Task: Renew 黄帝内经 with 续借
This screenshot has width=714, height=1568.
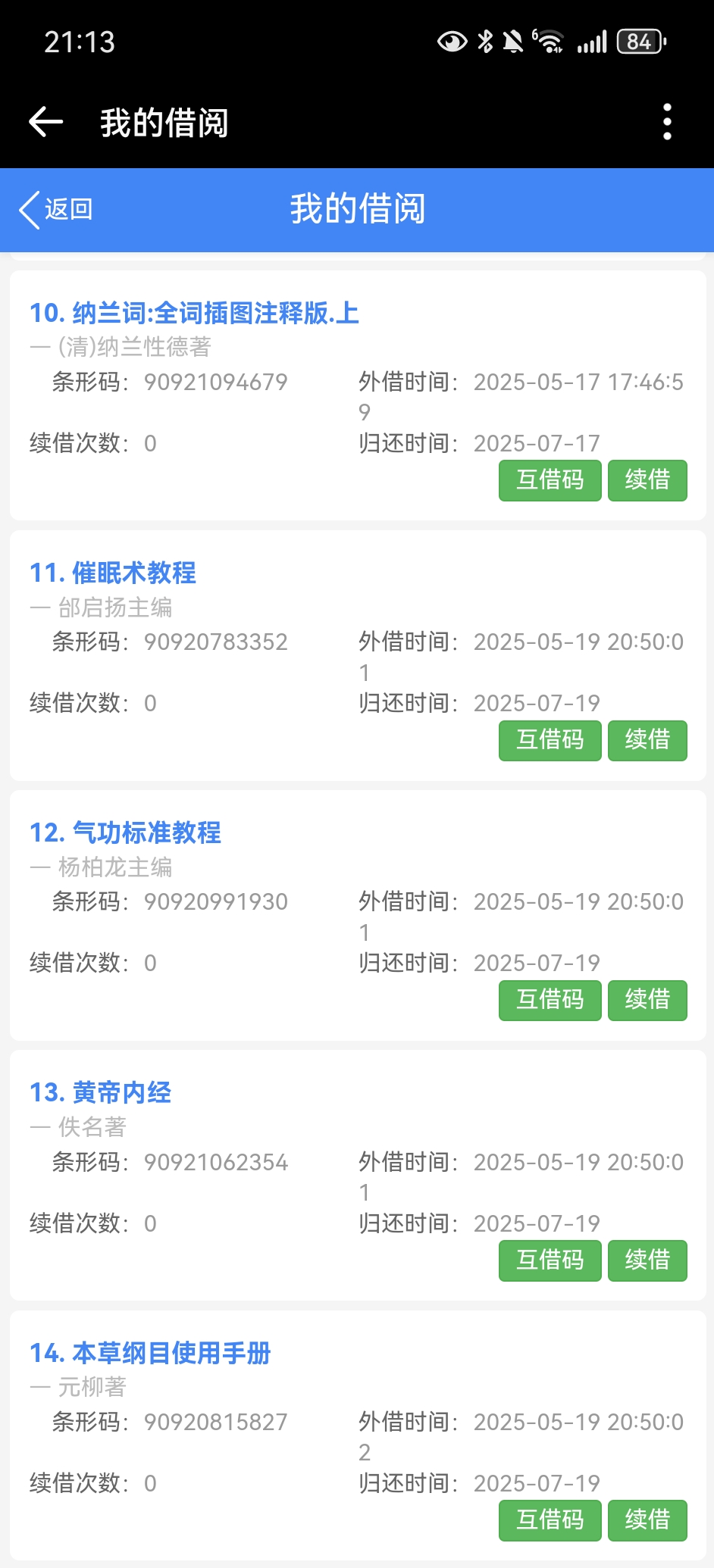Action: click(x=647, y=1260)
